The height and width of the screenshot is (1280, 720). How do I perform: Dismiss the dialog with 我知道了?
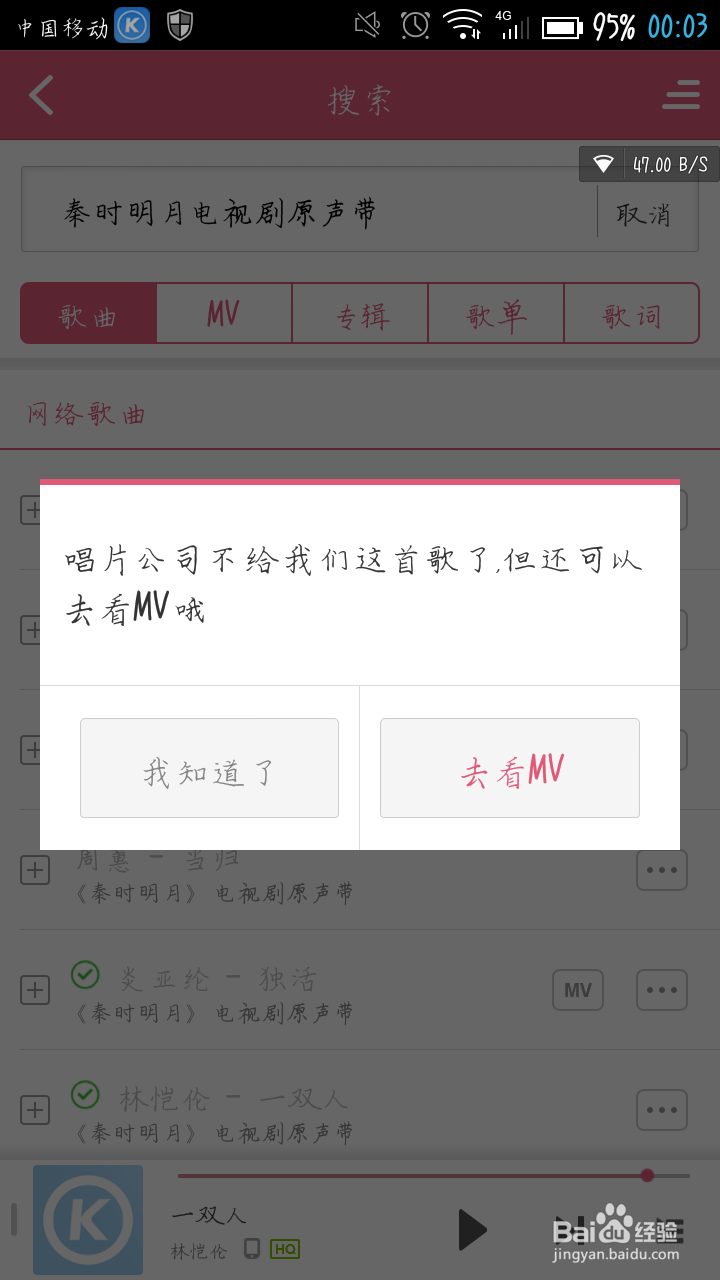[209, 767]
